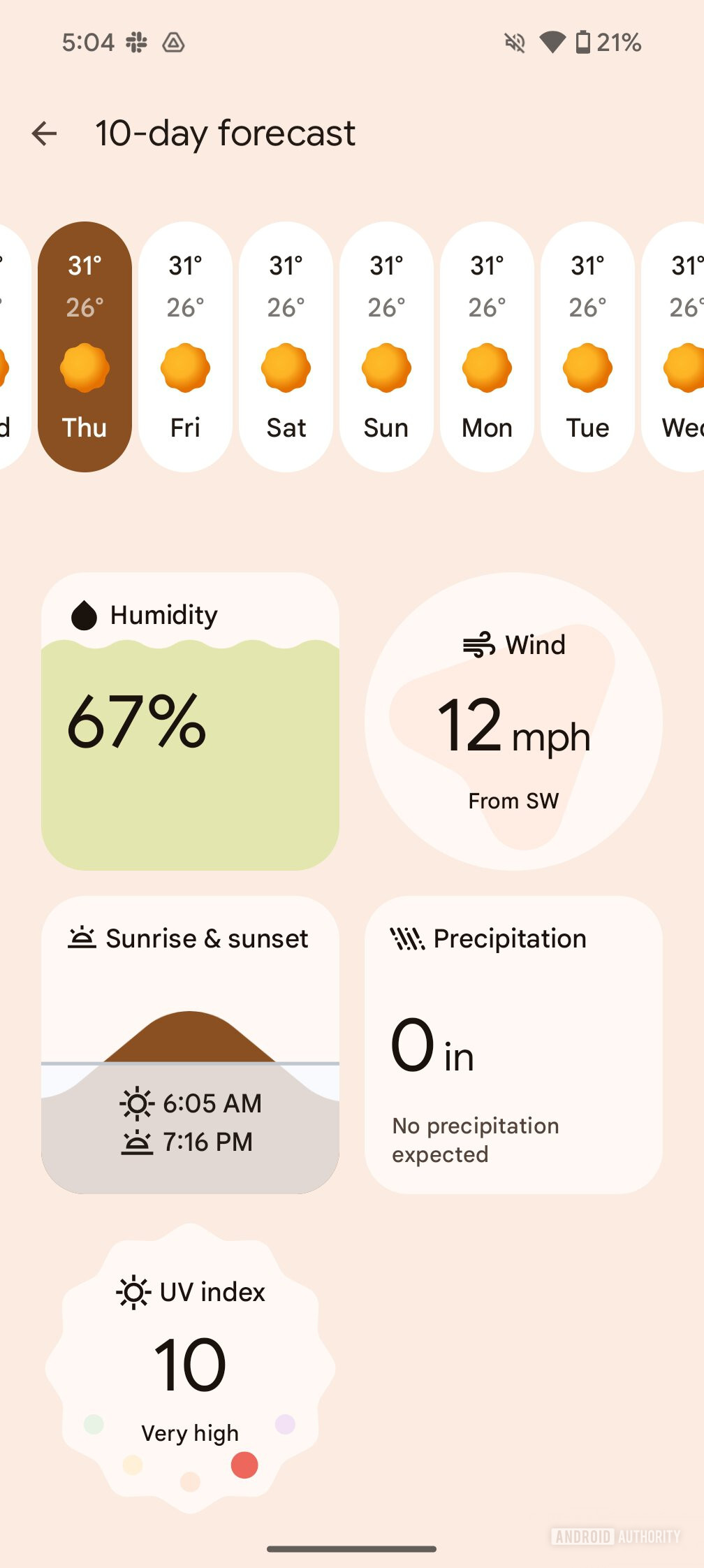Screen dimensions: 704x1568
Task: Switch to Sat forecast
Action: pos(286,347)
